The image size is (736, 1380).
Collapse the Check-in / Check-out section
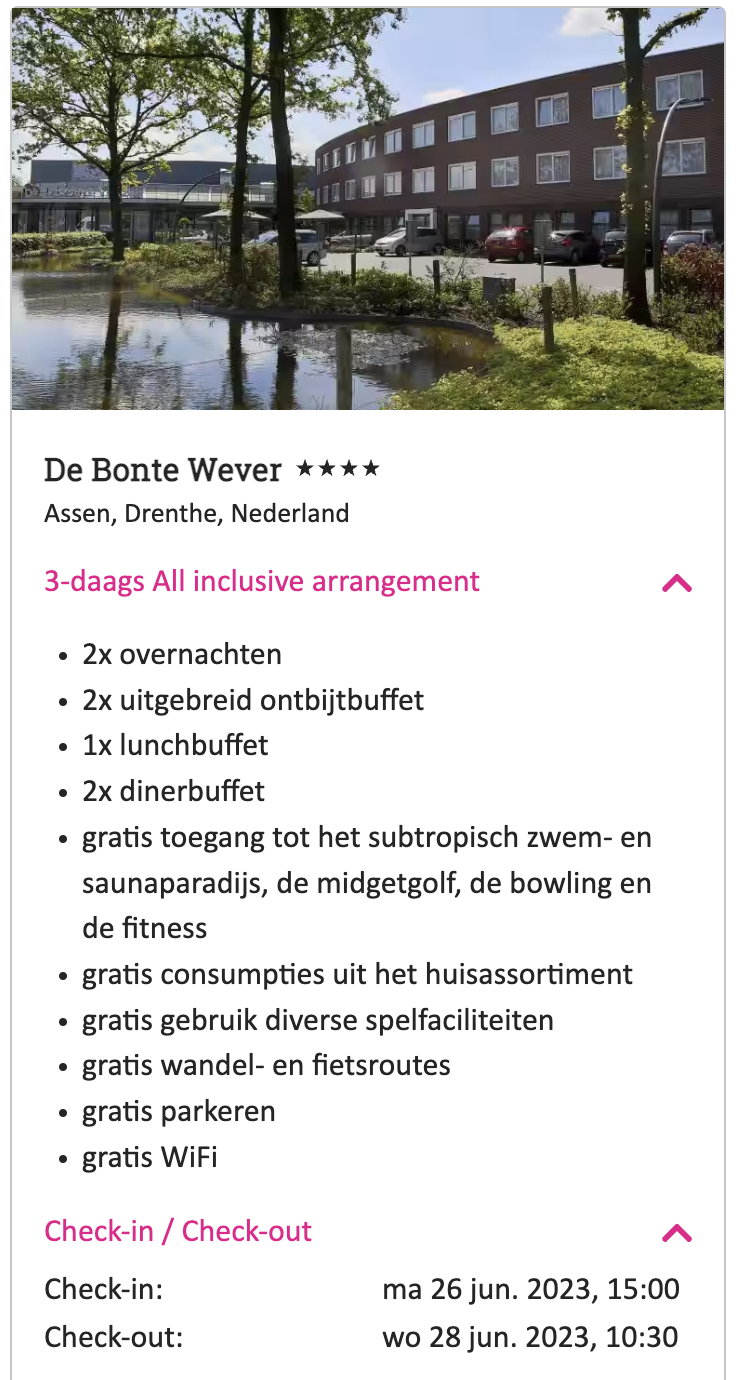pos(677,1232)
